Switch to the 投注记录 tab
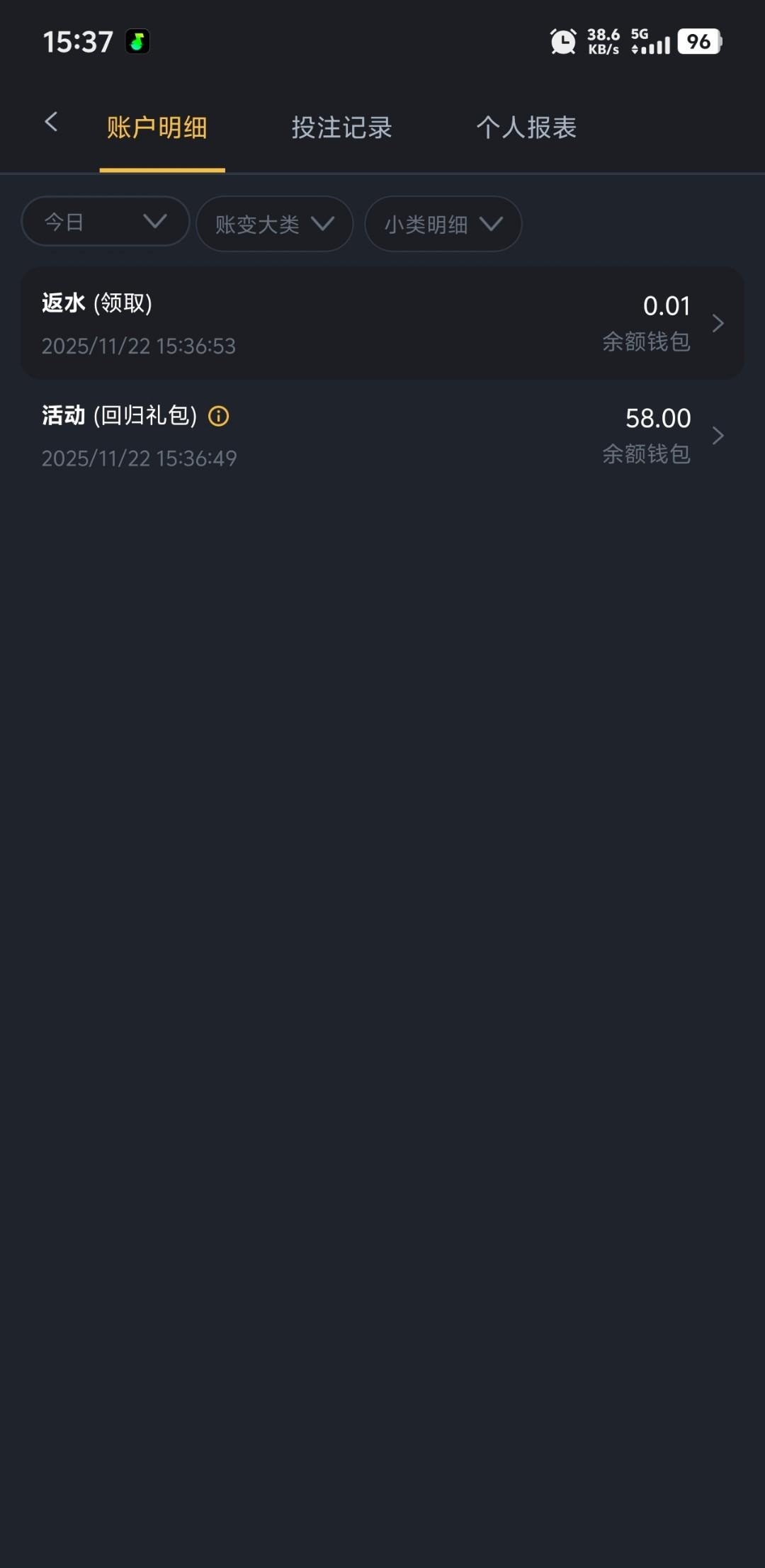 click(x=341, y=128)
